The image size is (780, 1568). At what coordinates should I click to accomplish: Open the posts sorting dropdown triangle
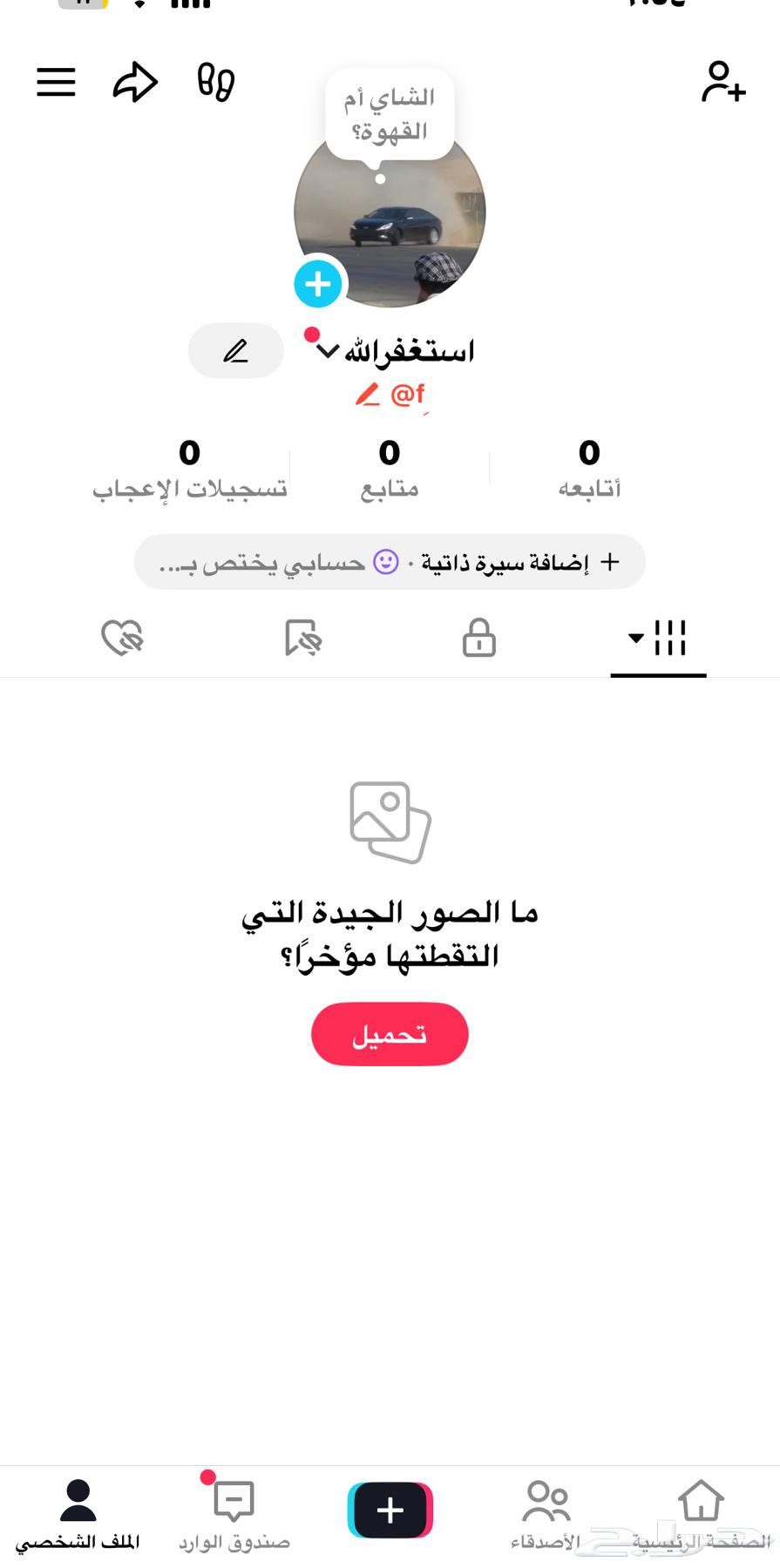636,639
